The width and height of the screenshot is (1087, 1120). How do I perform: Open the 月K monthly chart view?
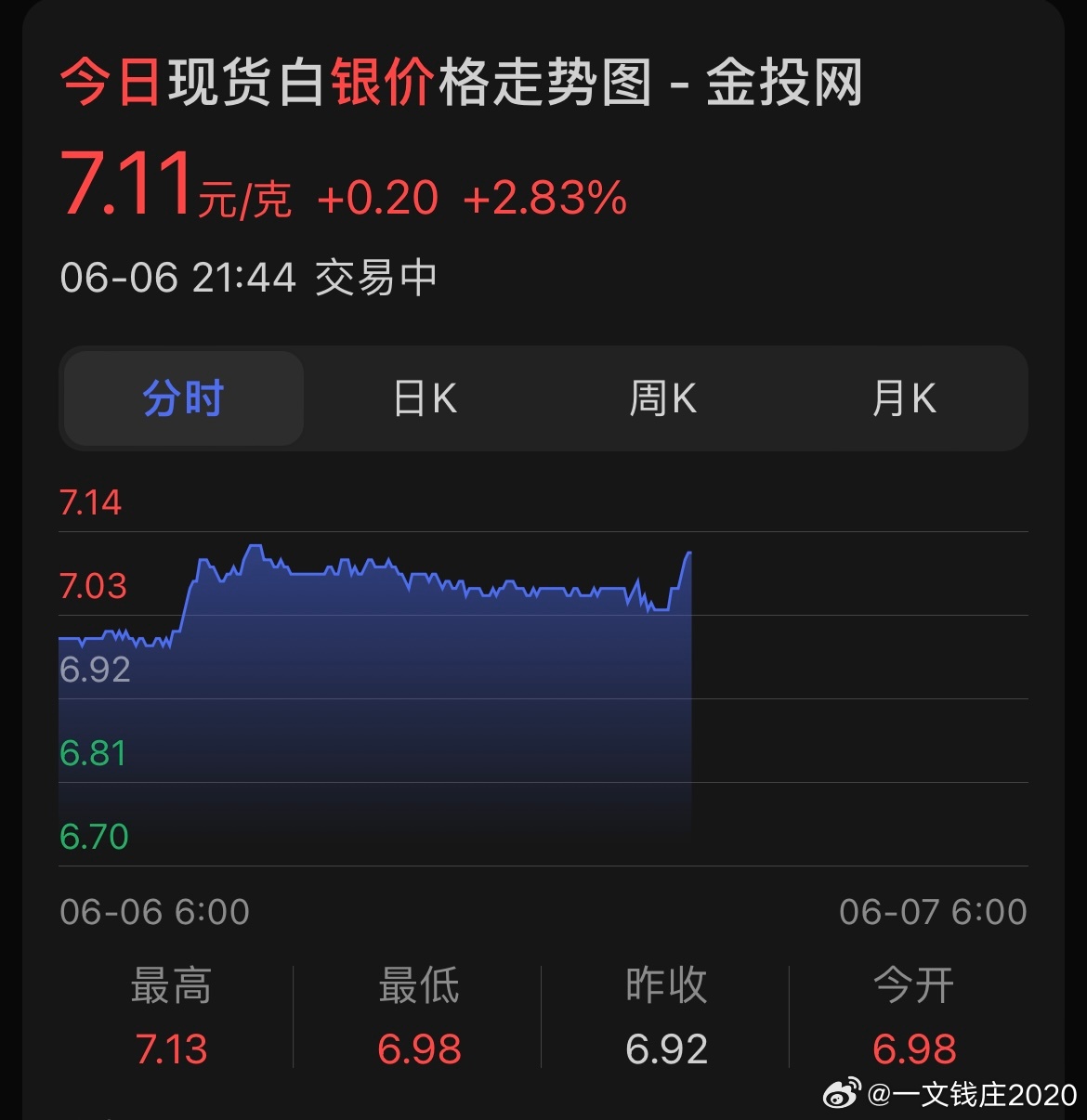pyautogui.click(x=902, y=397)
